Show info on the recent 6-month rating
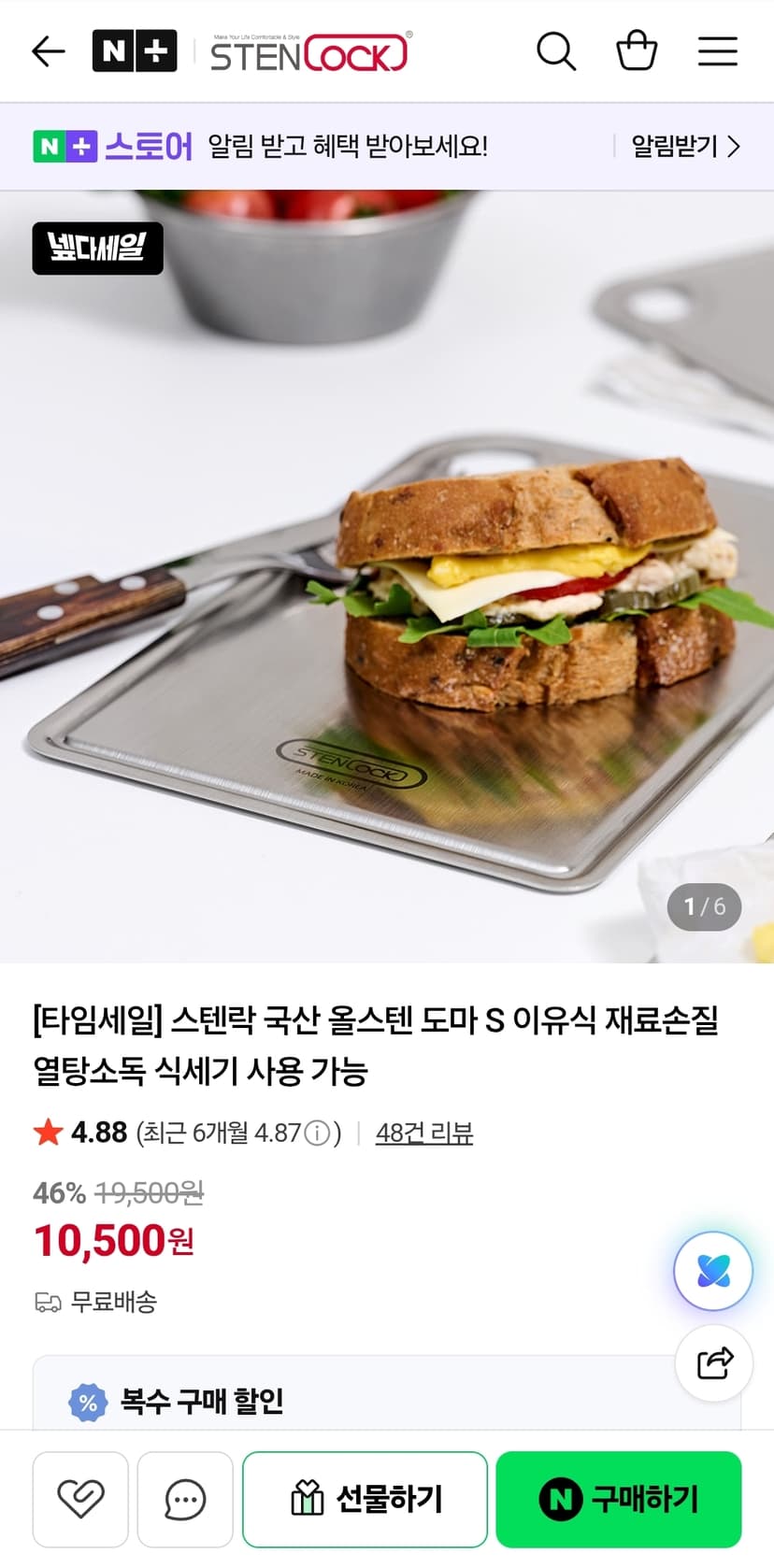The width and height of the screenshot is (774, 1568). (x=318, y=1133)
